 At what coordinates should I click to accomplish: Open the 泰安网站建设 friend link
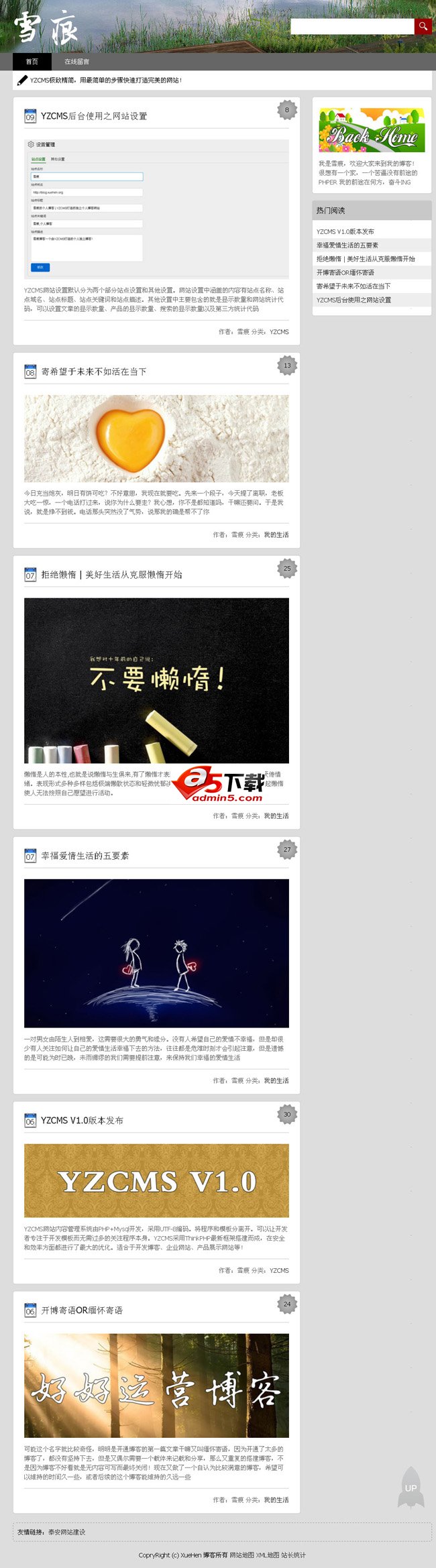tap(66, 1532)
